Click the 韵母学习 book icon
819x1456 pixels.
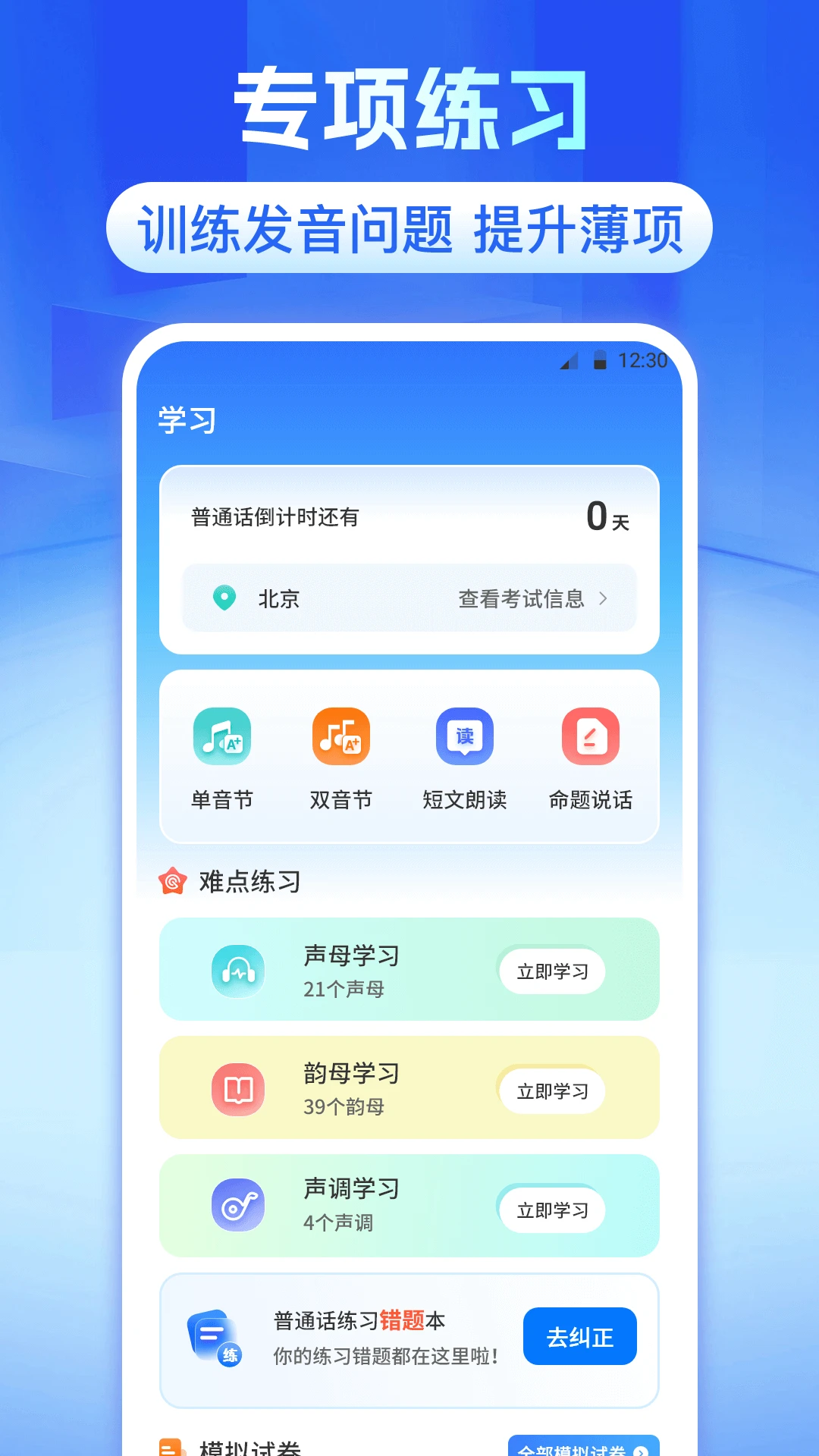(238, 1090)
